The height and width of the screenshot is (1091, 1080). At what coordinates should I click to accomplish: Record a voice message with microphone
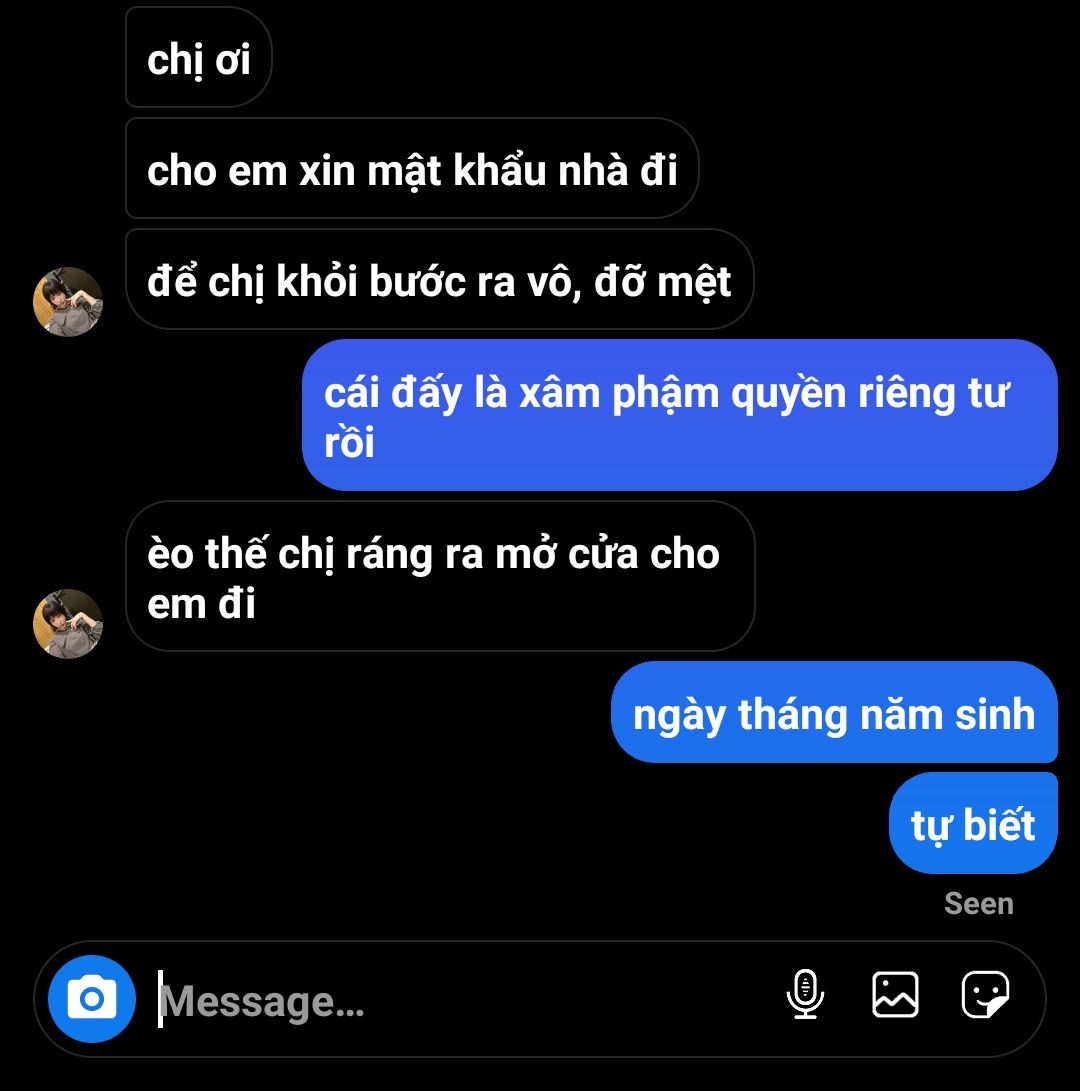805,995
